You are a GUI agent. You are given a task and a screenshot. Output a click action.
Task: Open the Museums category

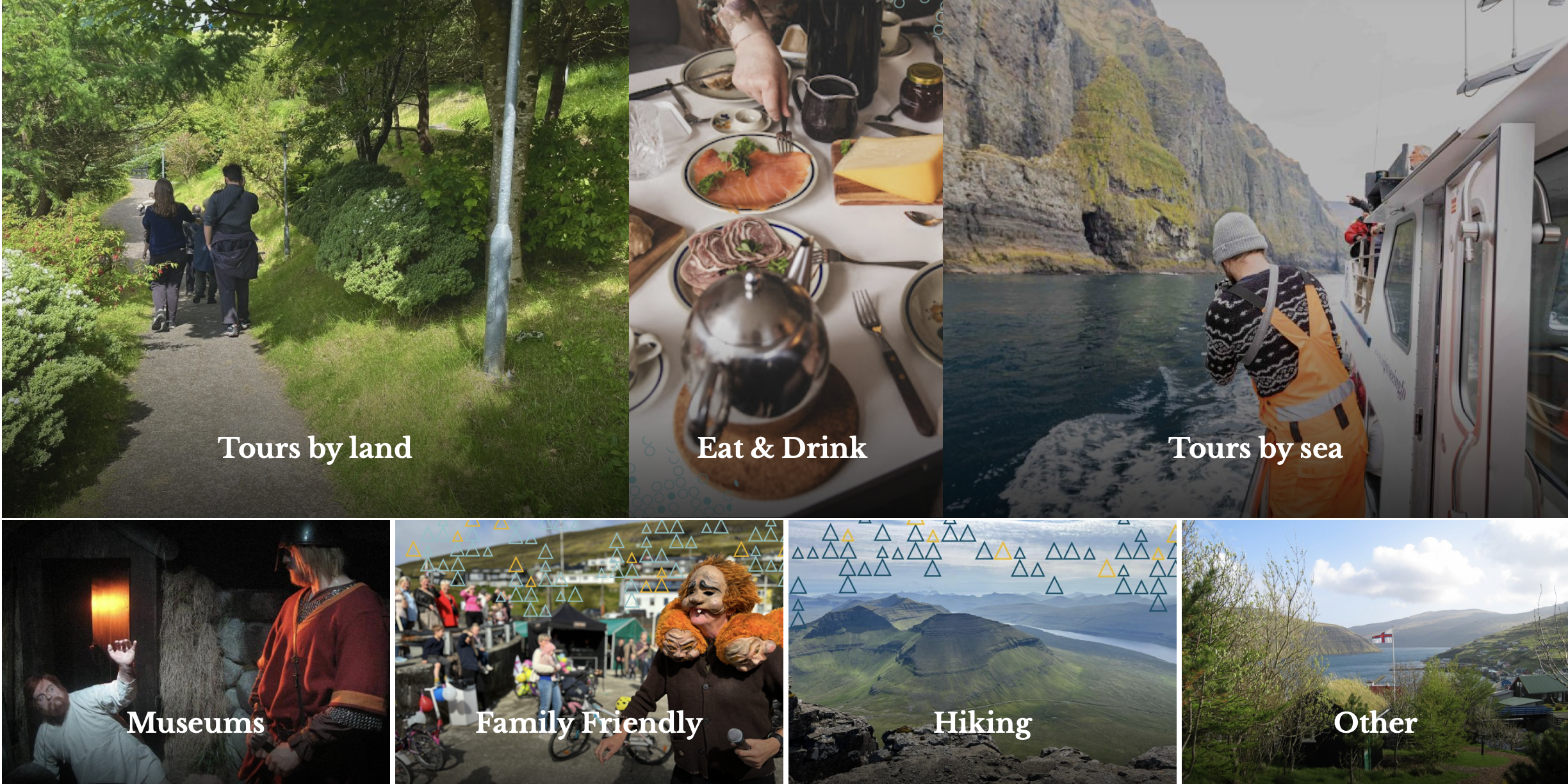pos(195,722)
